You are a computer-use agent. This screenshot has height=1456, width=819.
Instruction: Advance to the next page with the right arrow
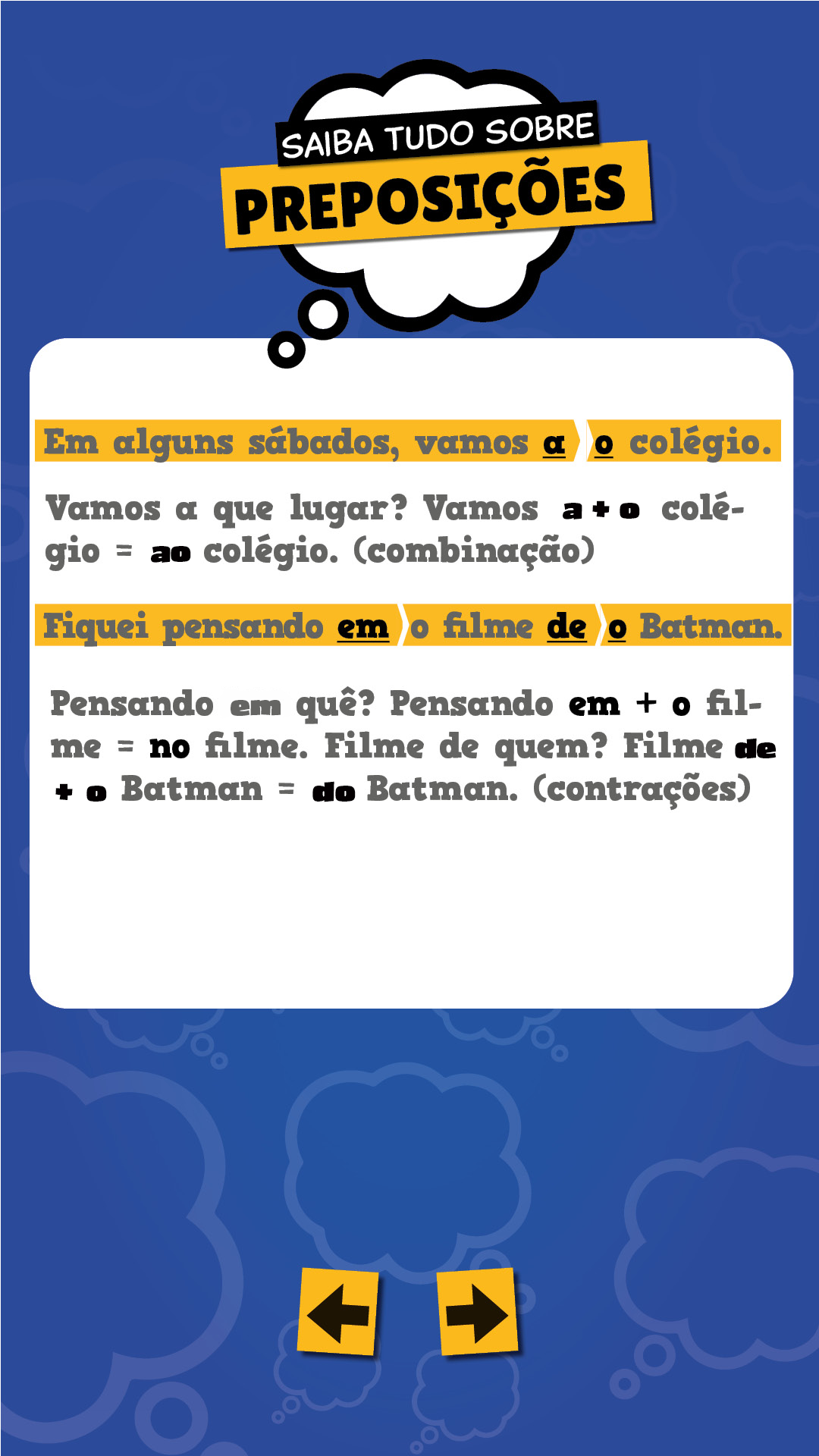click(x=478, y=1312)
